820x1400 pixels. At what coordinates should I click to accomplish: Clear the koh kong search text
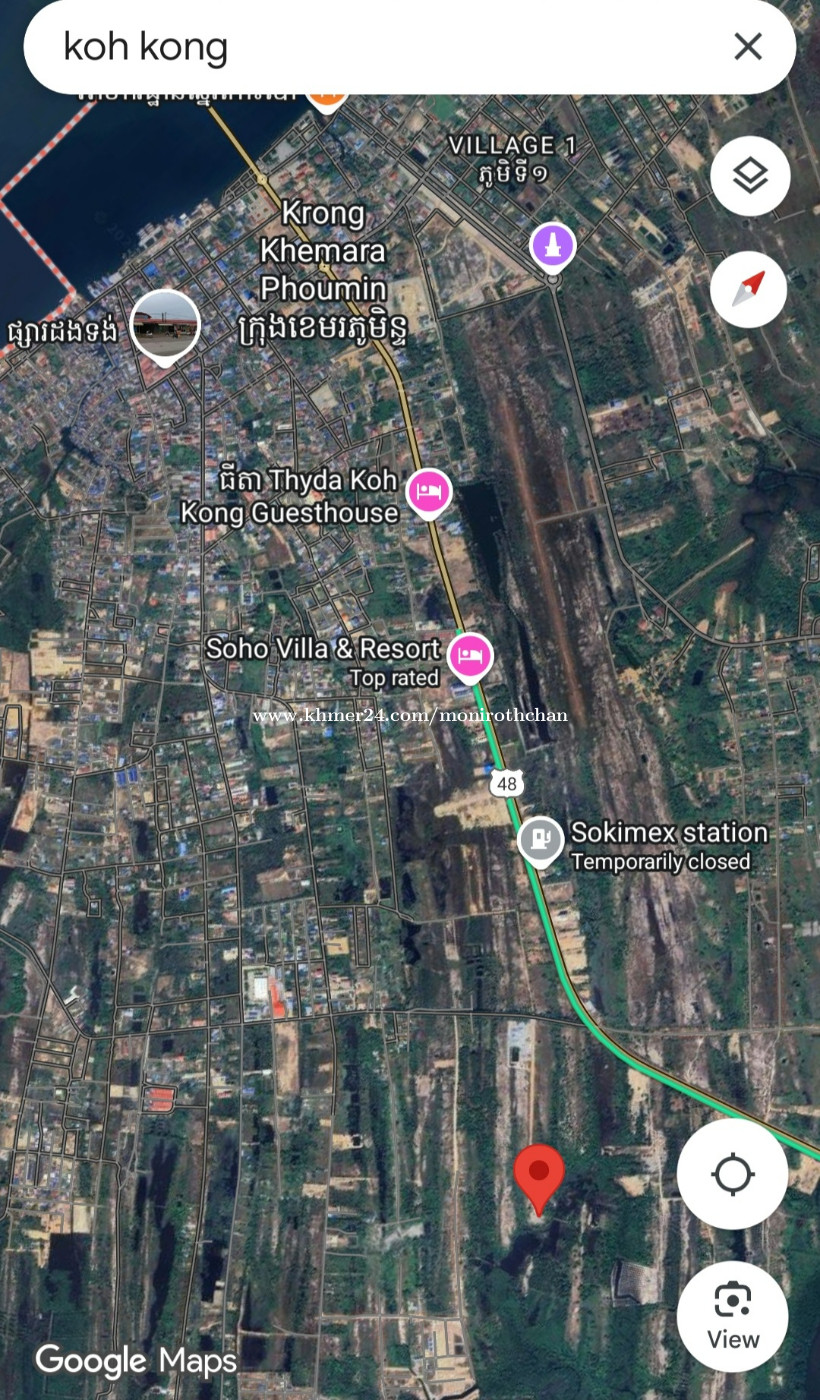[748, 47]
